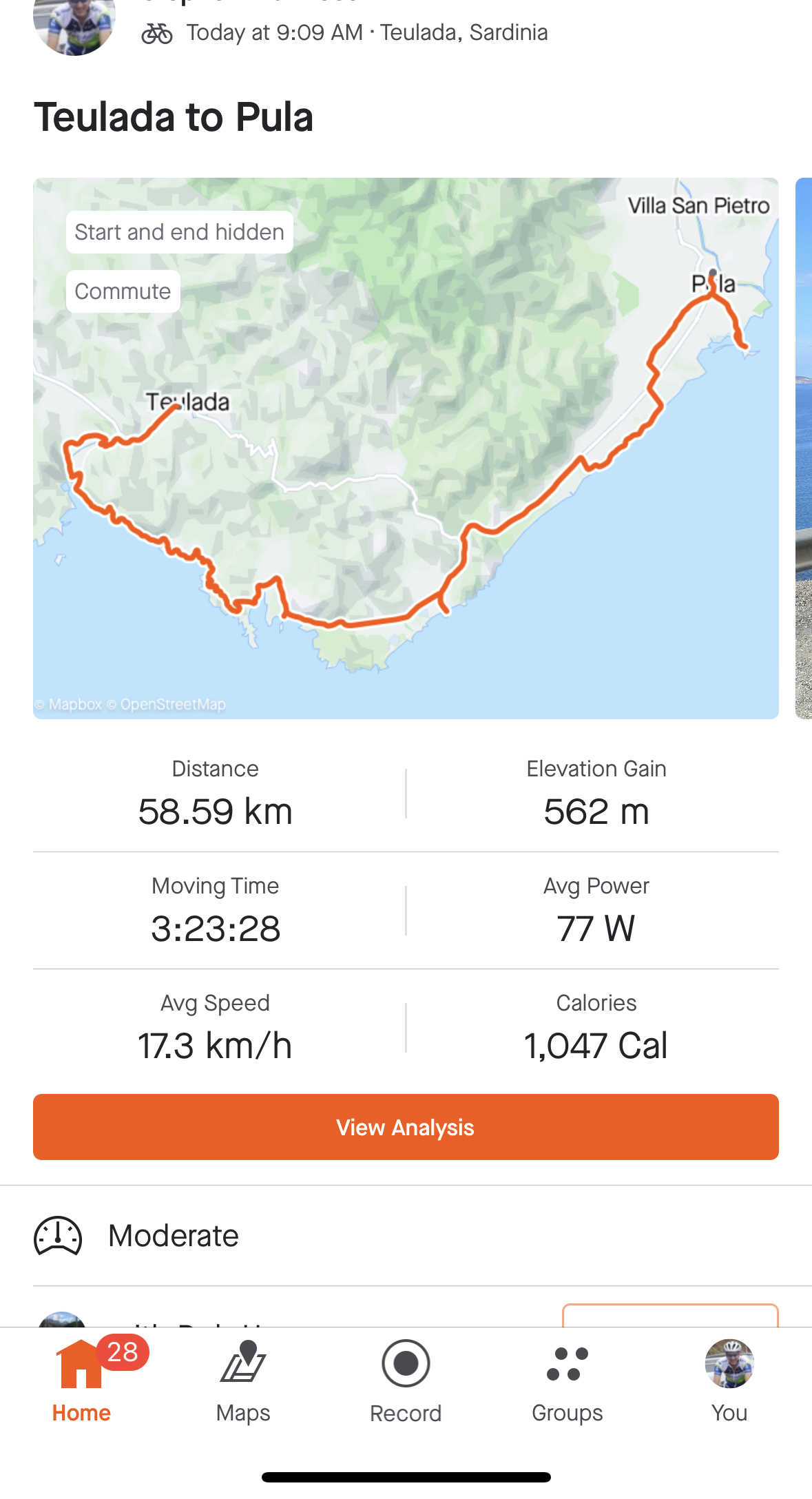Tap the View Analysis button

406,1127
